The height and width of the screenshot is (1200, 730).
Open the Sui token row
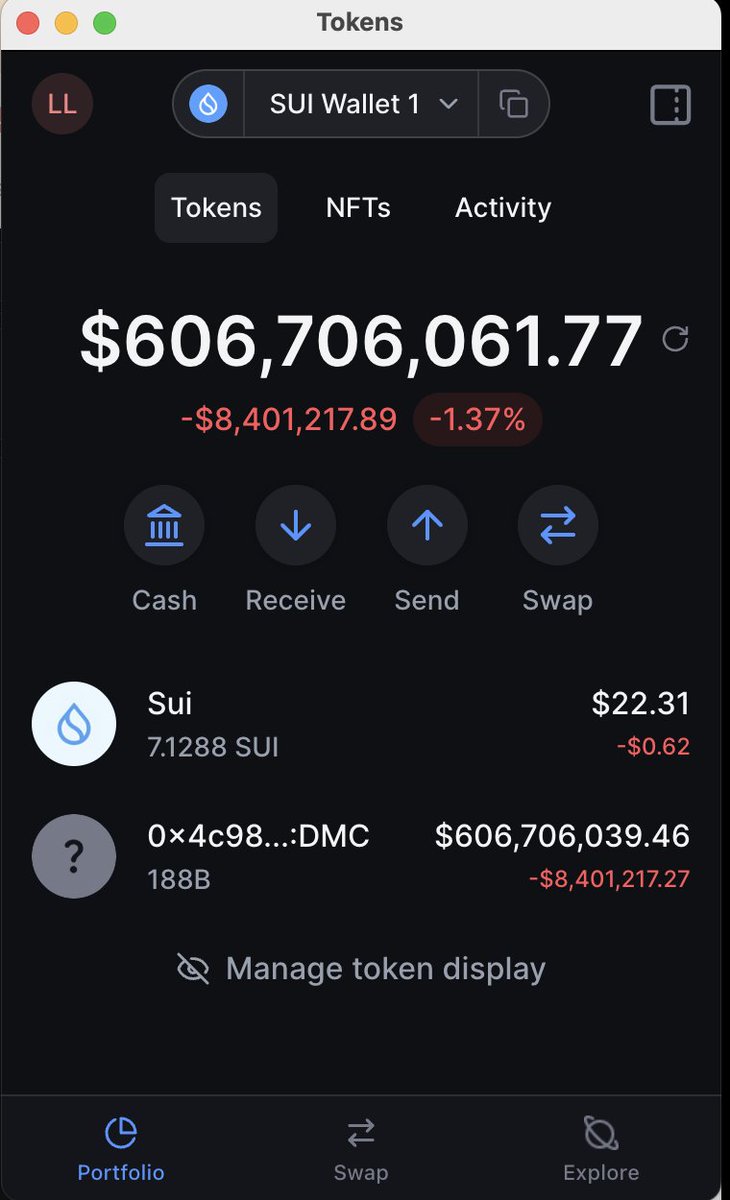(x=361, y=724)
